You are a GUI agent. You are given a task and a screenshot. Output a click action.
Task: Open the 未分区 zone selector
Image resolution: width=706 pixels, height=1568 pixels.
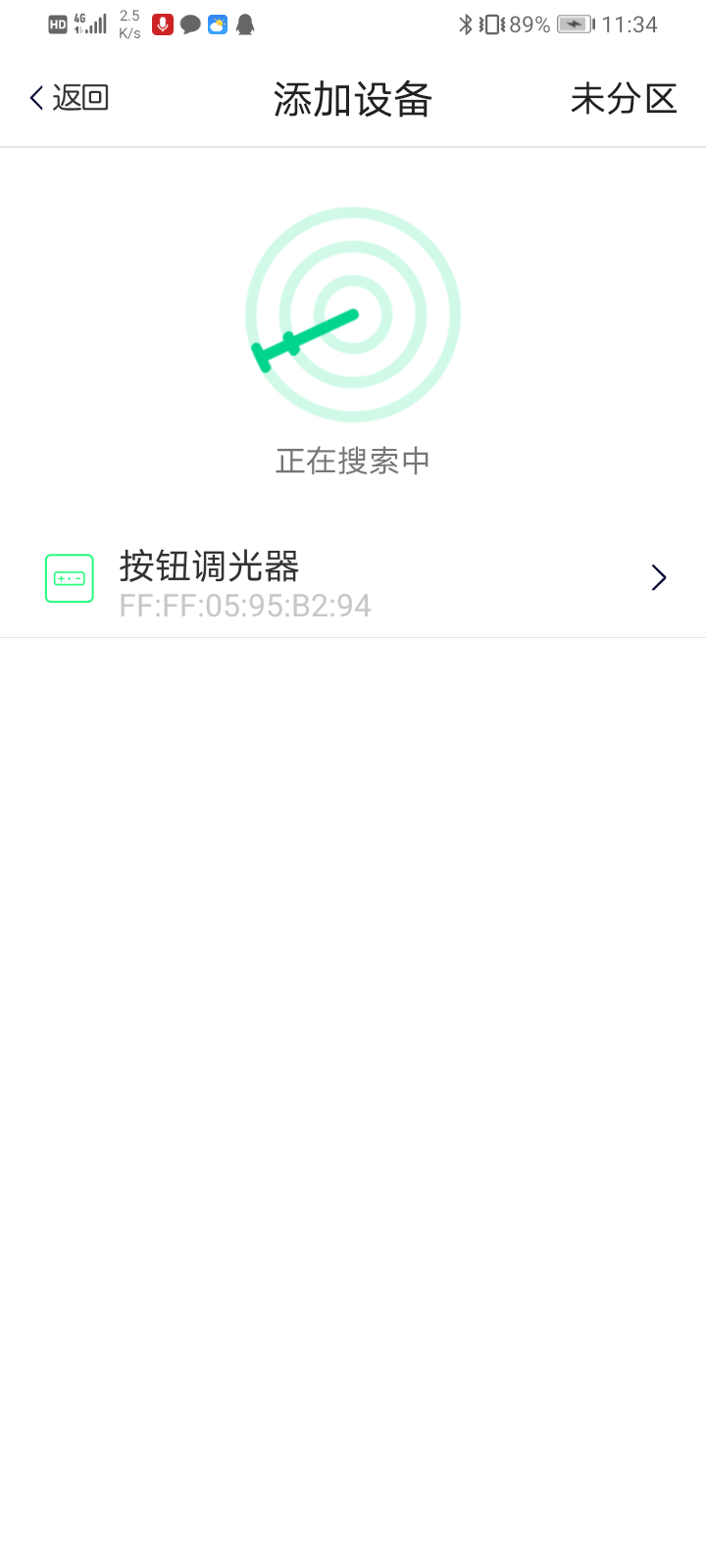coord(624,99)
